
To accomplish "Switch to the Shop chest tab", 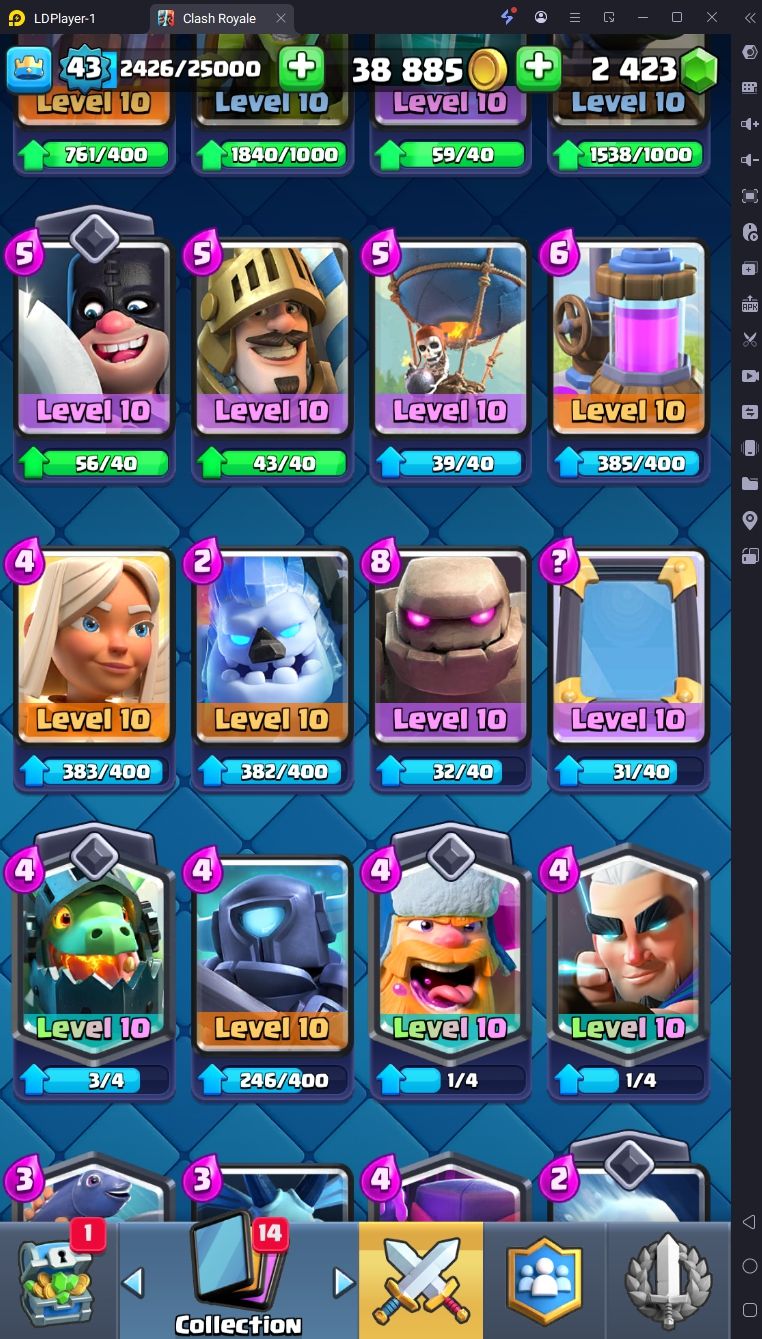I will click(58, 1280).
